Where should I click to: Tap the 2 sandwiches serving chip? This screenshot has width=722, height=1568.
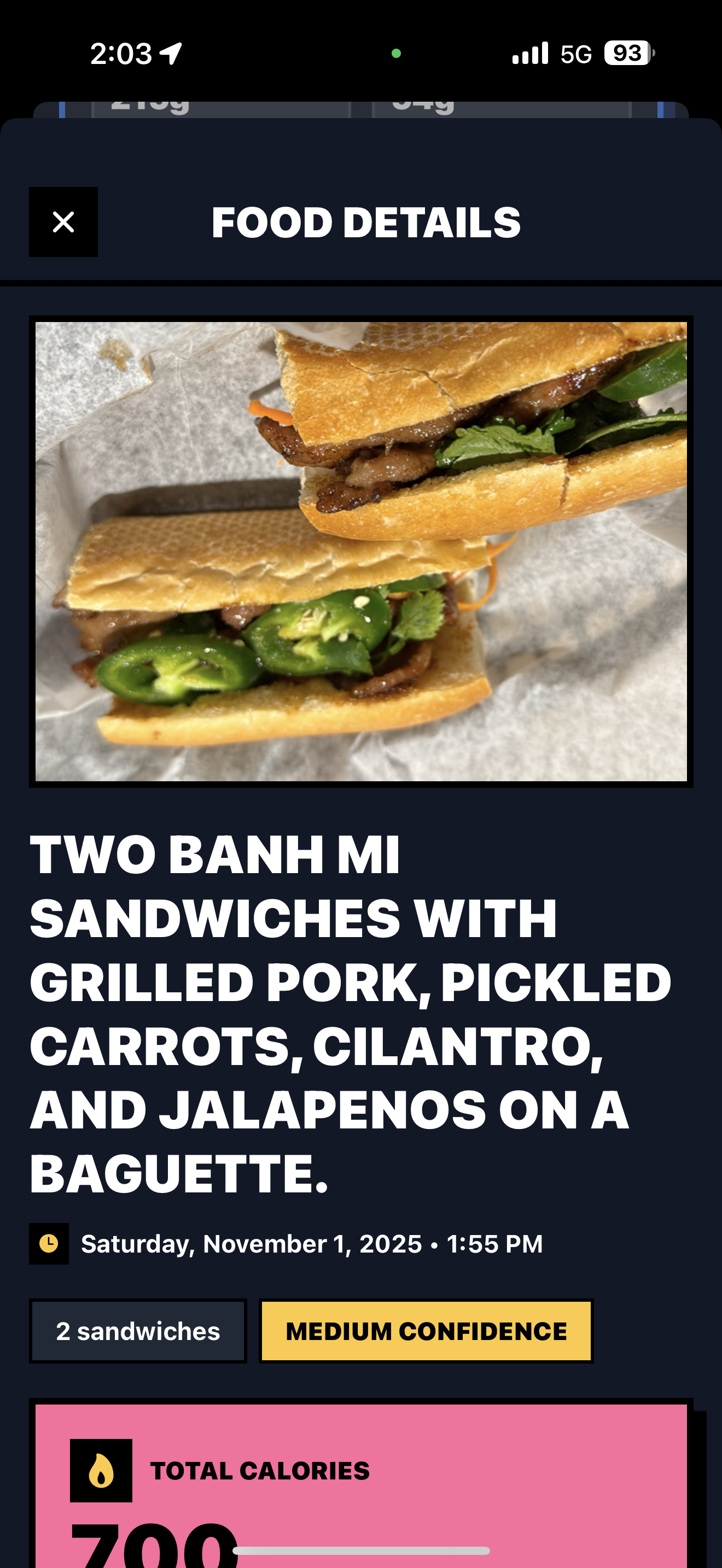pyautogui.click(x=138, y=1331)
